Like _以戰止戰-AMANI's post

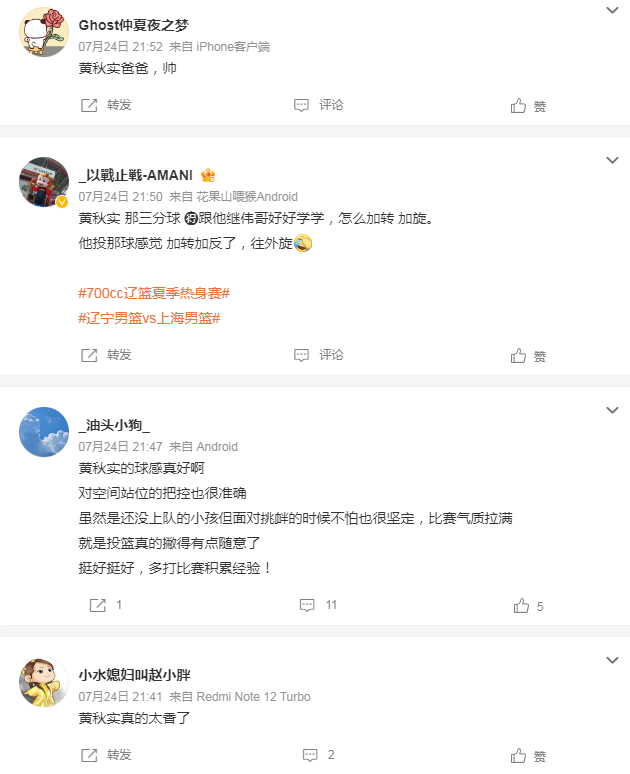(528, 355)
